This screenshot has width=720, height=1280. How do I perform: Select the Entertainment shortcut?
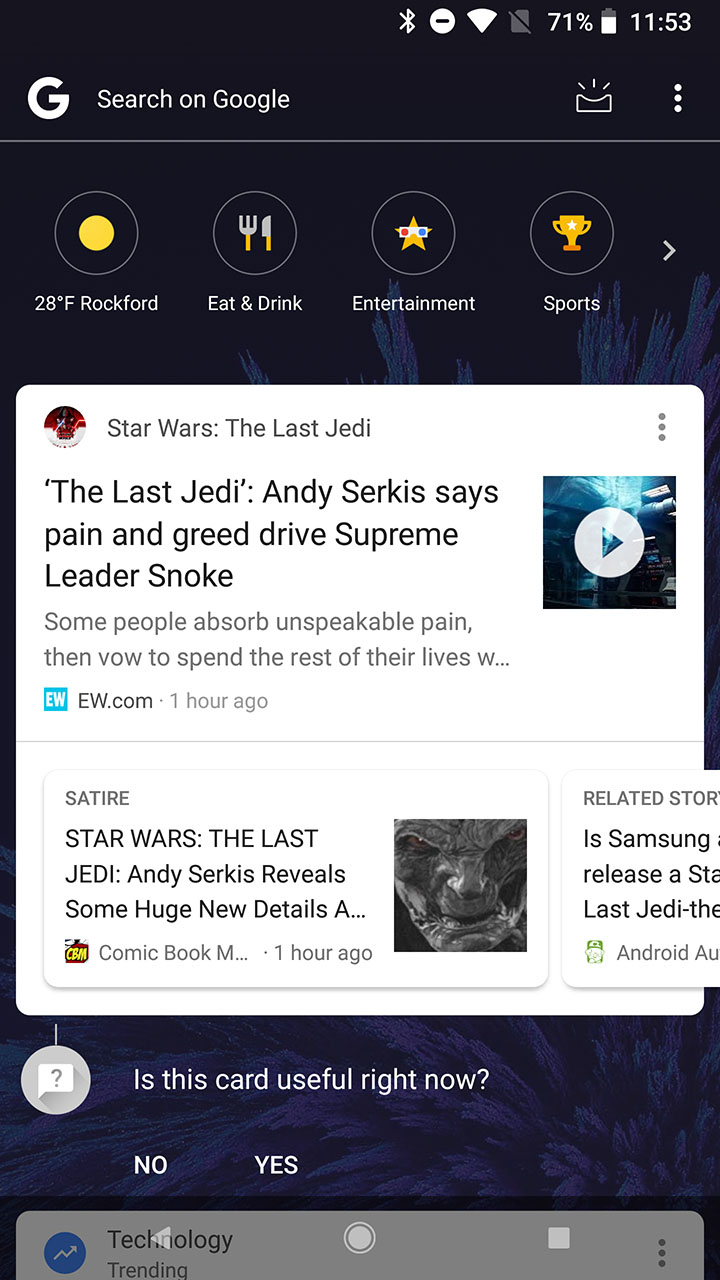413,234
